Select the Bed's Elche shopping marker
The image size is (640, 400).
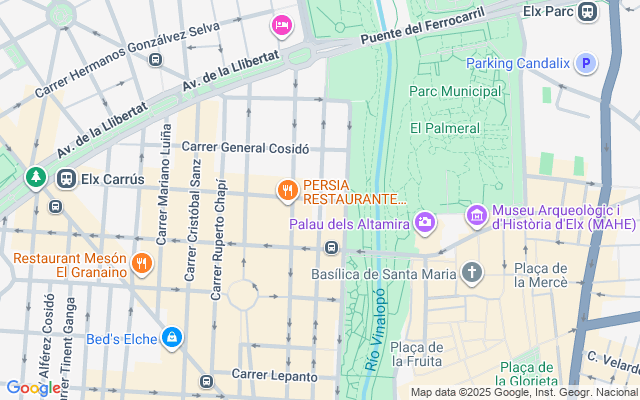(x=172, y=338)
